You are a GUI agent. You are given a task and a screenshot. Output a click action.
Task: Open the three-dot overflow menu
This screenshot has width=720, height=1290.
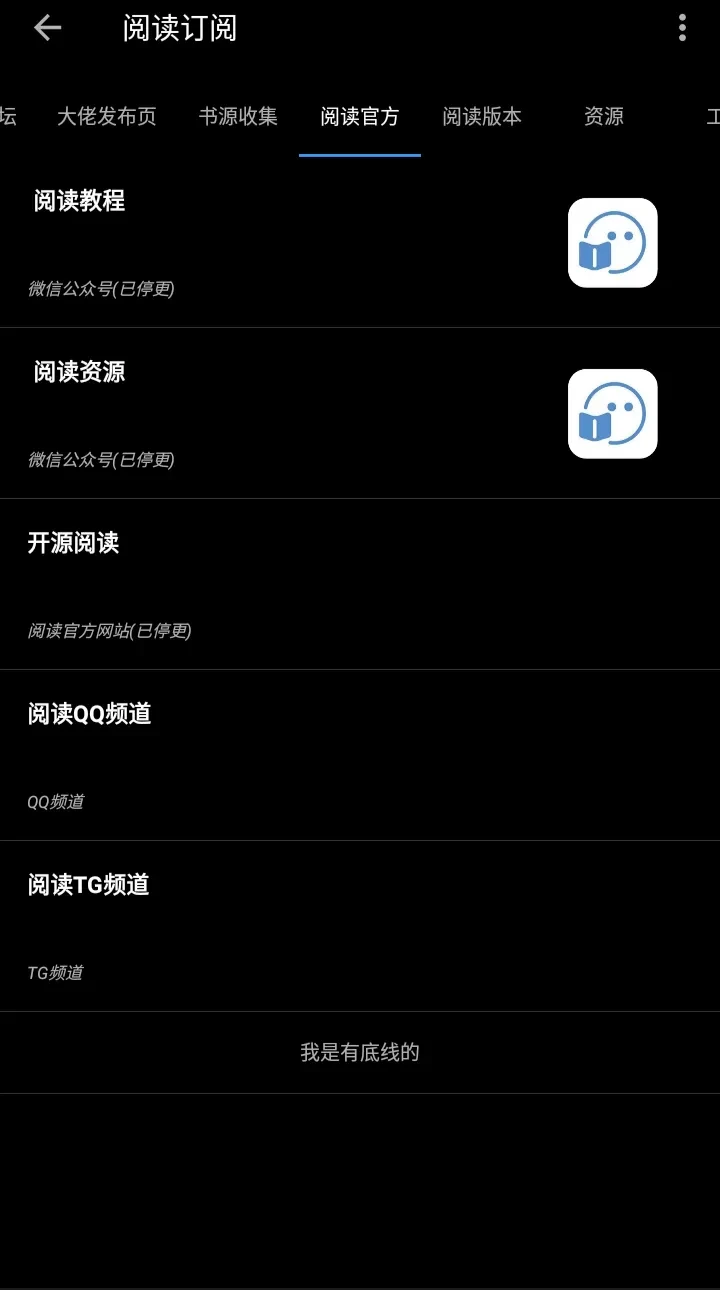tap(682, 28)
